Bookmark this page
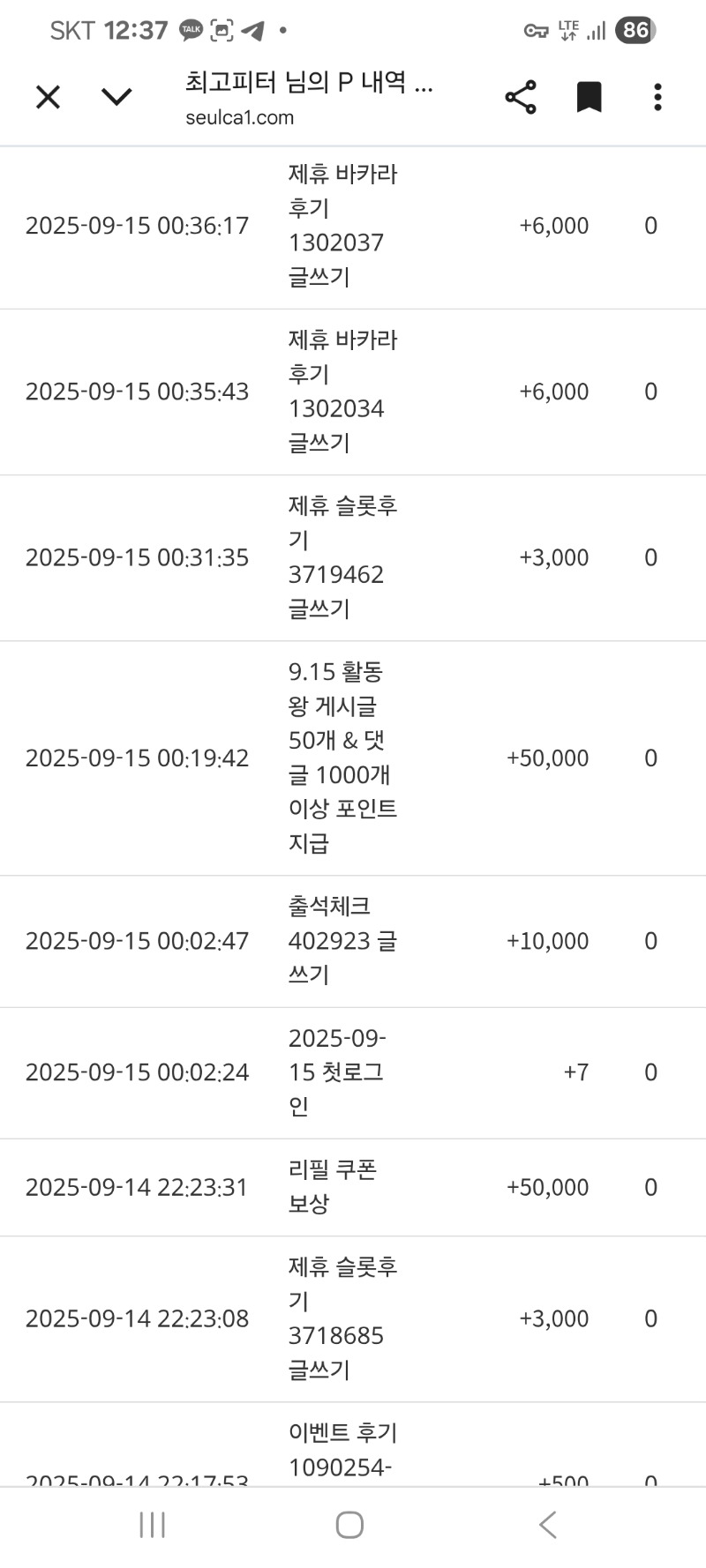 pyautogui.click(x=590, y=97)
